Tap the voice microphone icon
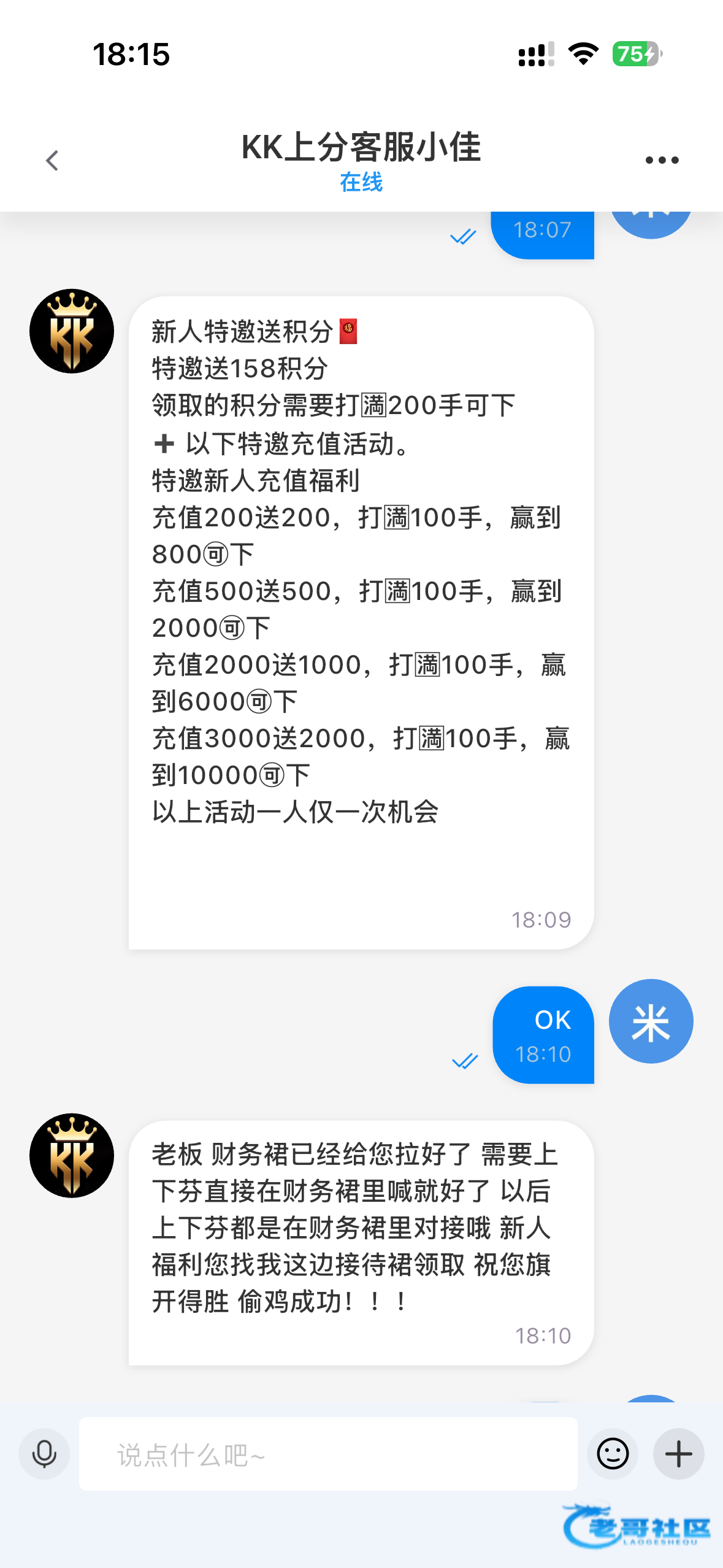 pyautogui.click(x=44, y=1454)
